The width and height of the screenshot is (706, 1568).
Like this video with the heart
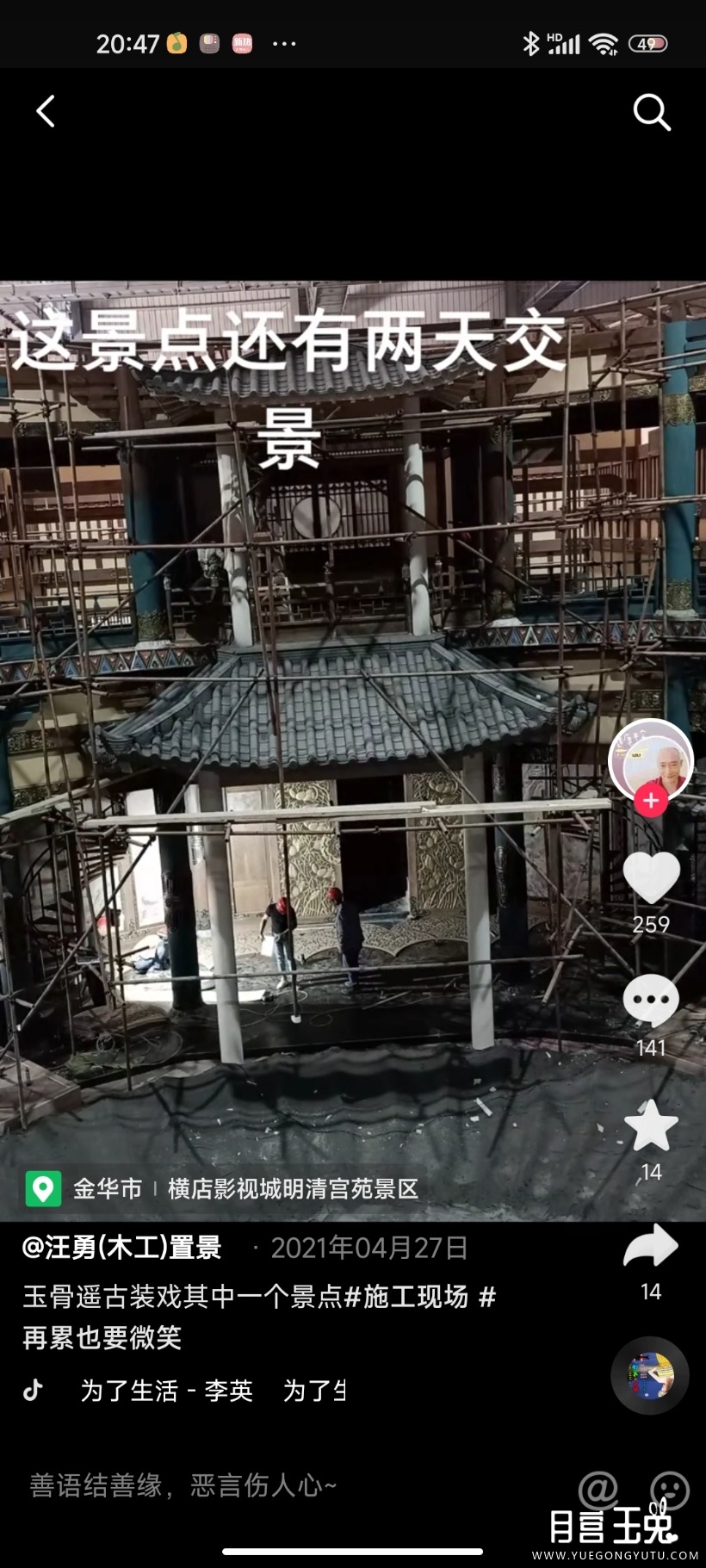click(x=651, y=877)
